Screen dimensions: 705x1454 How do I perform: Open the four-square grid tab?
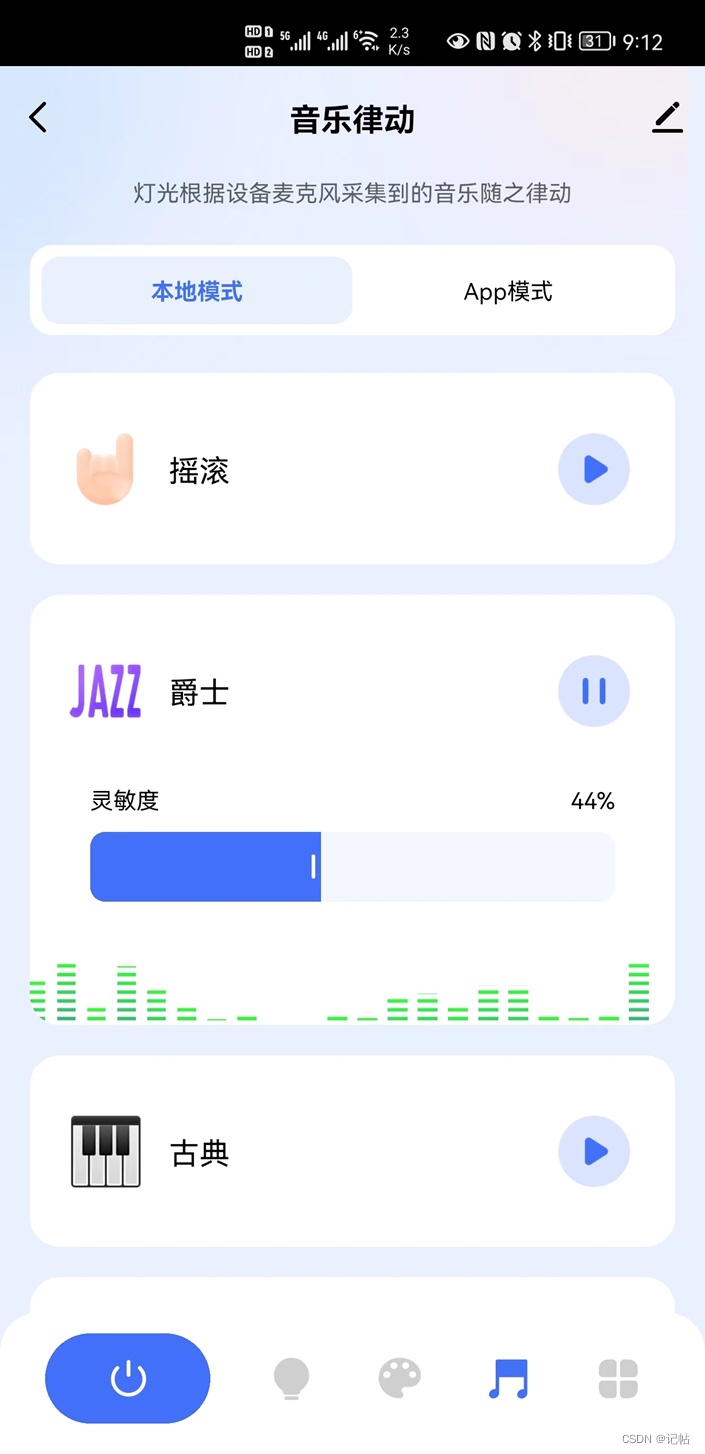click(618, 1378)
